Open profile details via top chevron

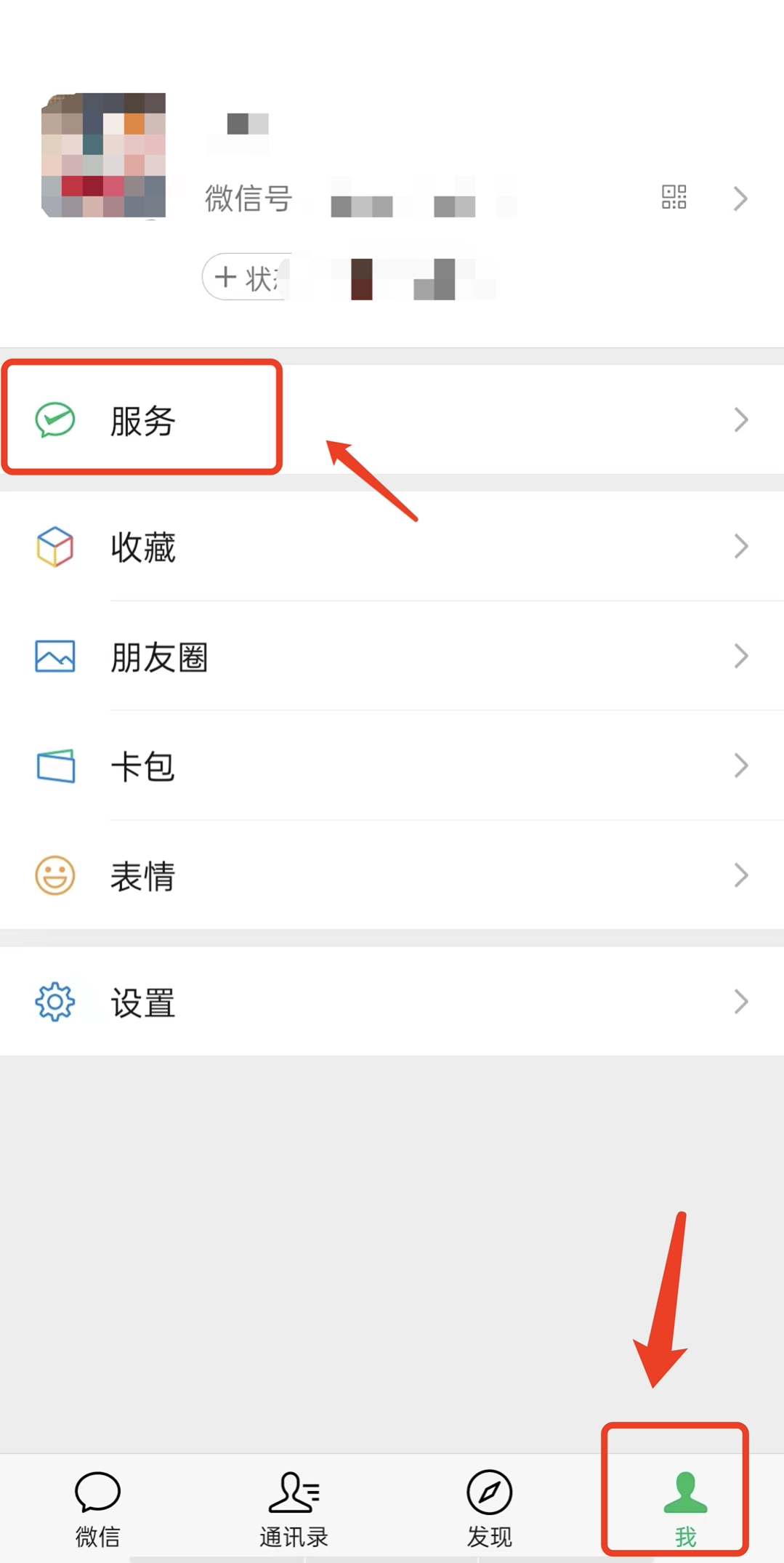740,198
